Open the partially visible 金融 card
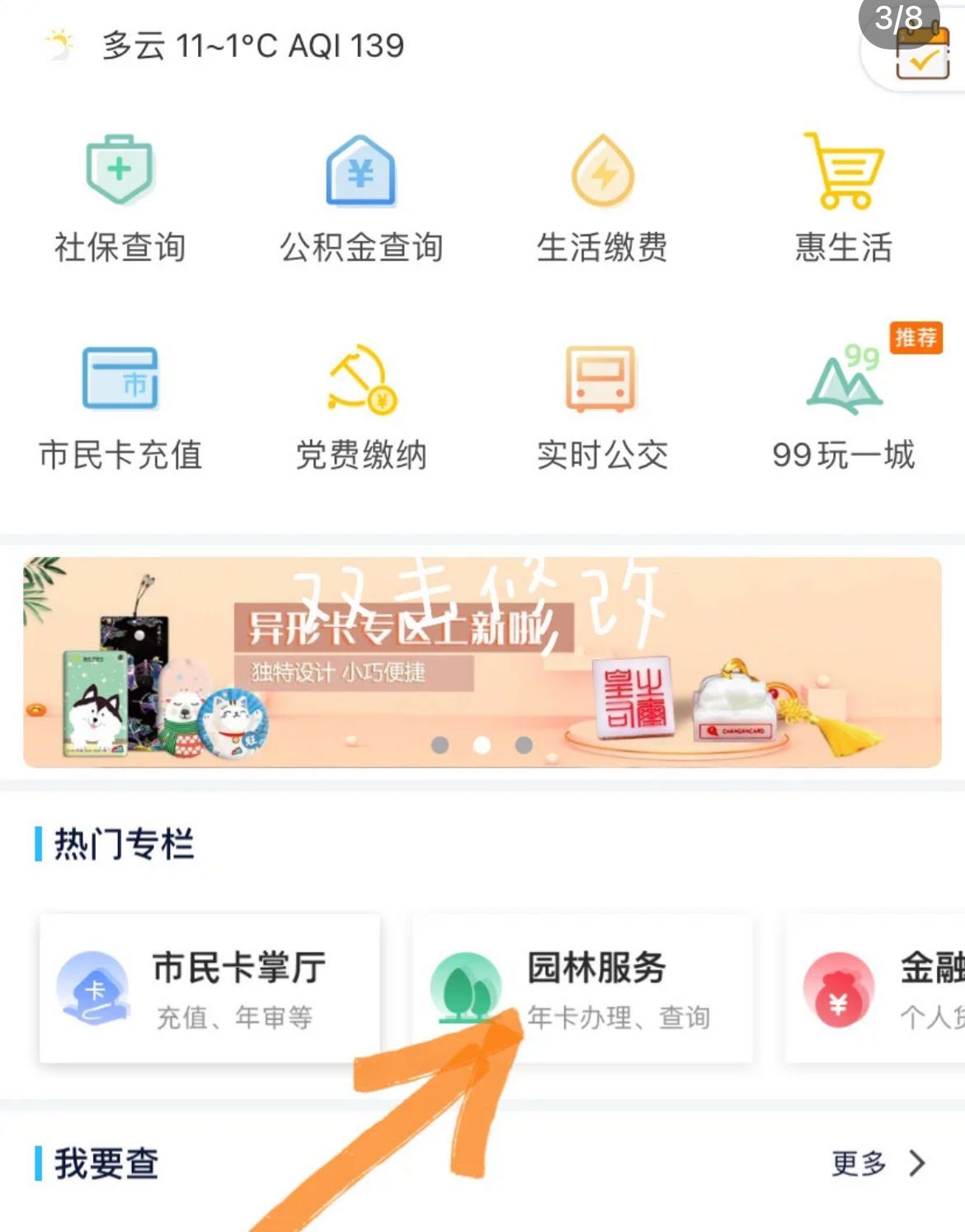Viewport: 965px width, 1232px height. 876,989
